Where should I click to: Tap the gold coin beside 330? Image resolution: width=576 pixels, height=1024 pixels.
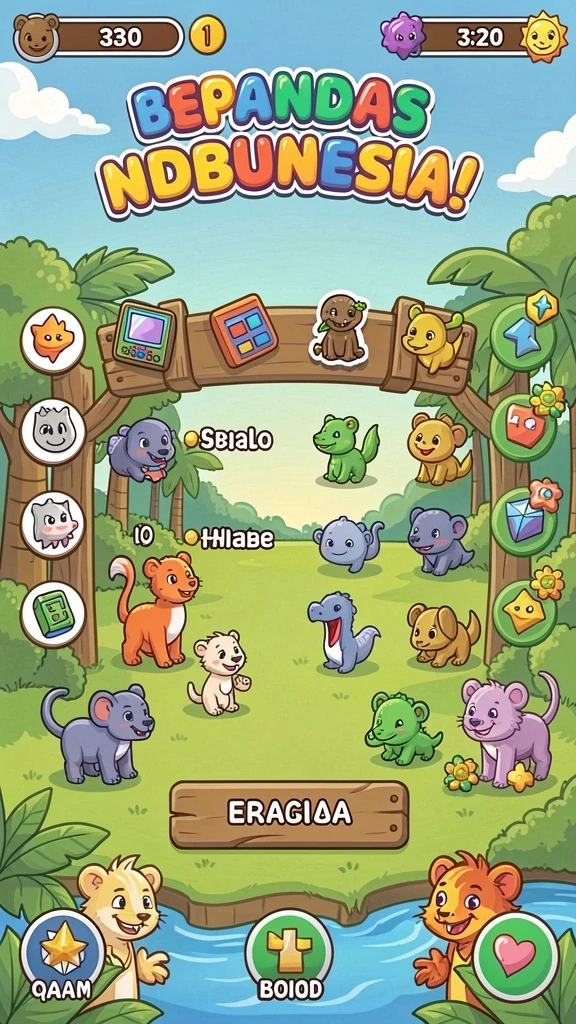[x=208, y=35]
